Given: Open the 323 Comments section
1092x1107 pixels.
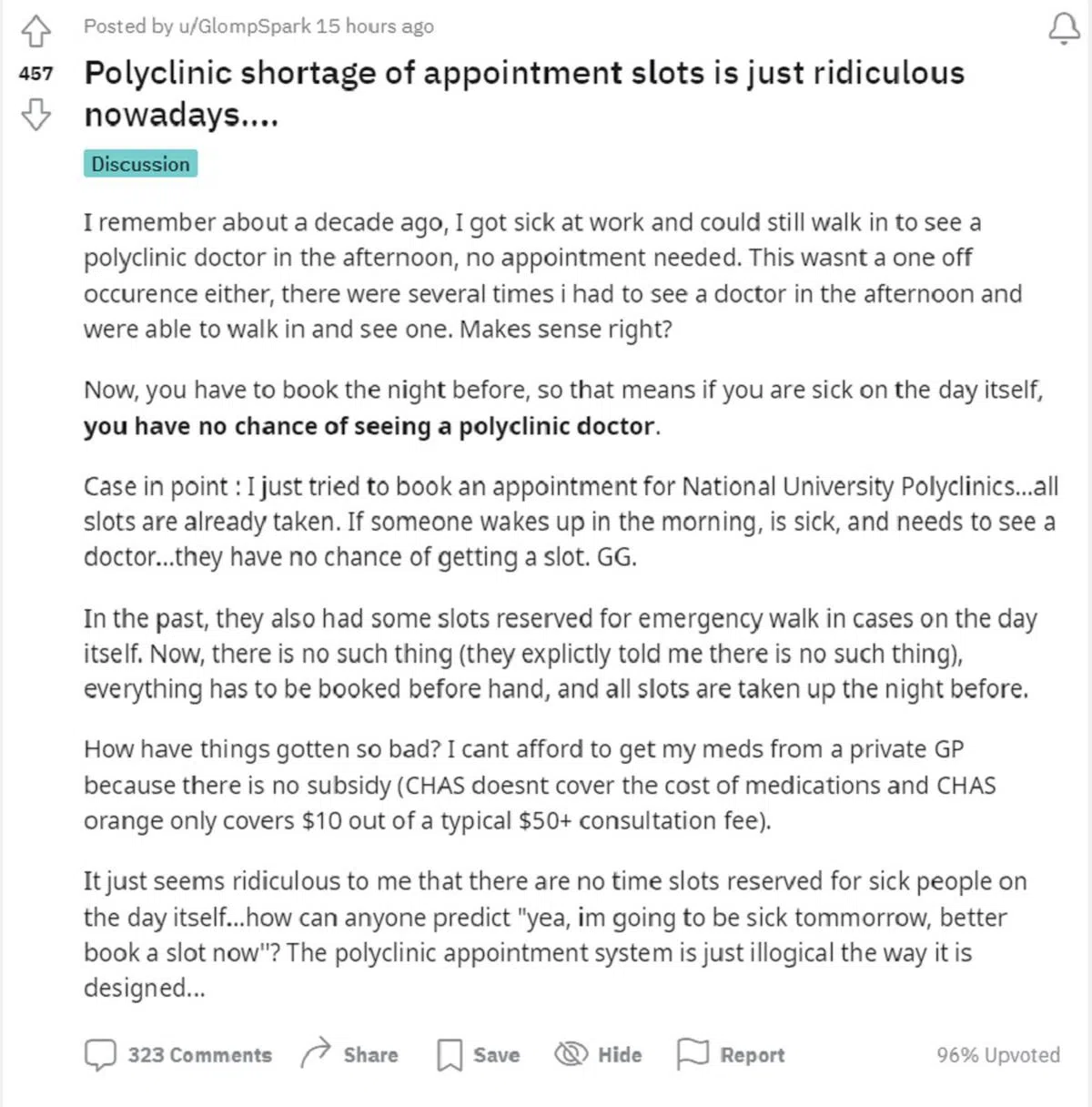Looking at the screenshot, I should tap(179, 1055).
